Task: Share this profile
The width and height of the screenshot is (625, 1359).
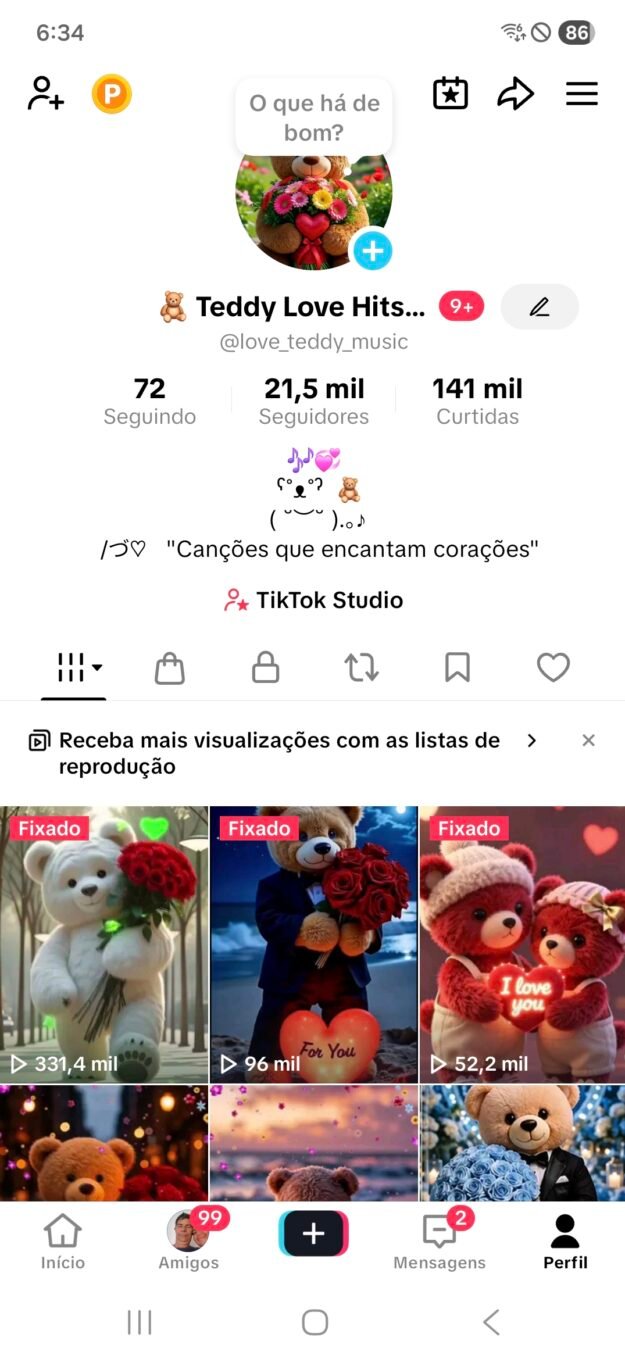Action: coord(515,94)
